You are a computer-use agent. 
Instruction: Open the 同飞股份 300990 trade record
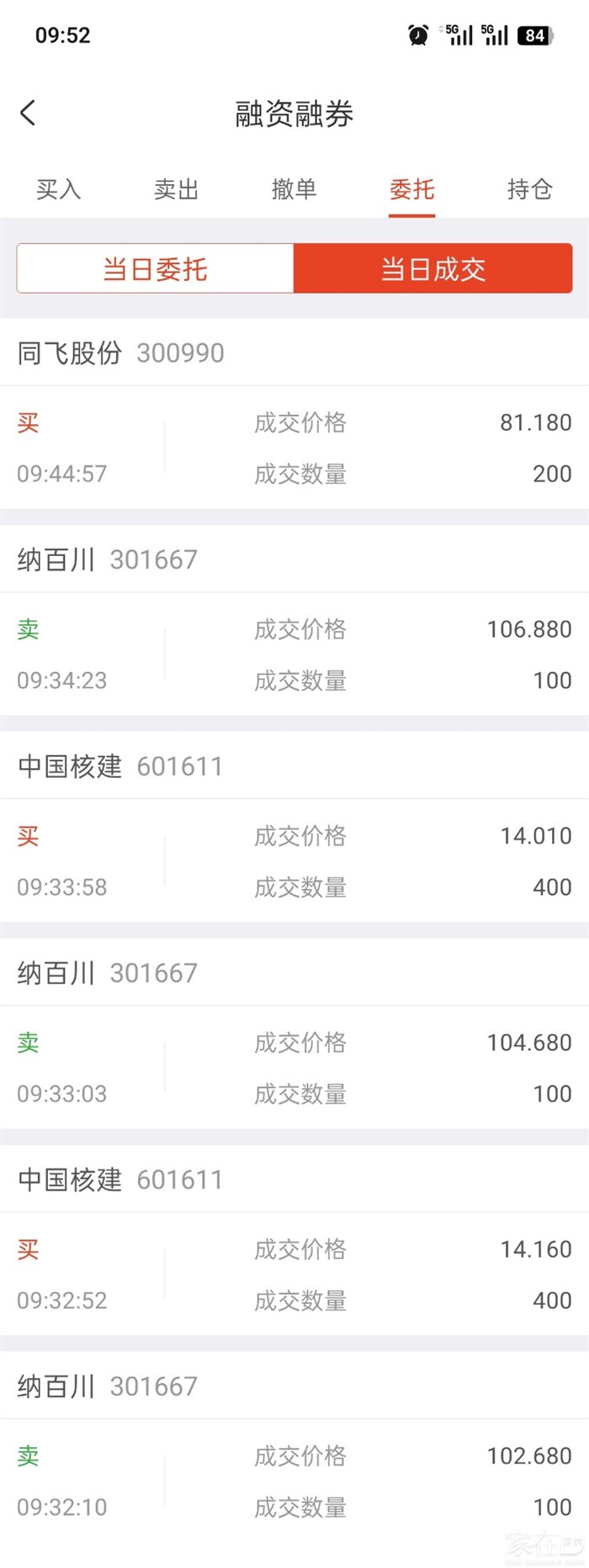(x=294, y=413)
